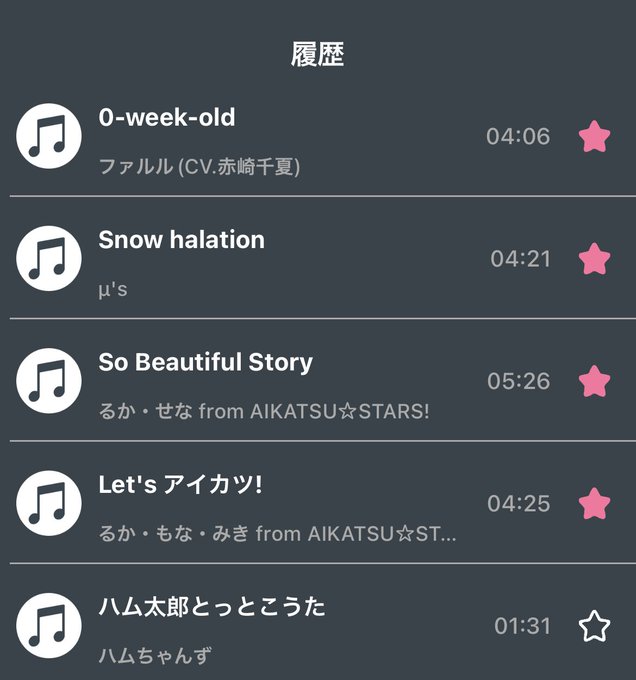This screenshot has height=680, width=636.
Task: Unfavorite Snow halation with the star
Action: (x=594, y=259)
